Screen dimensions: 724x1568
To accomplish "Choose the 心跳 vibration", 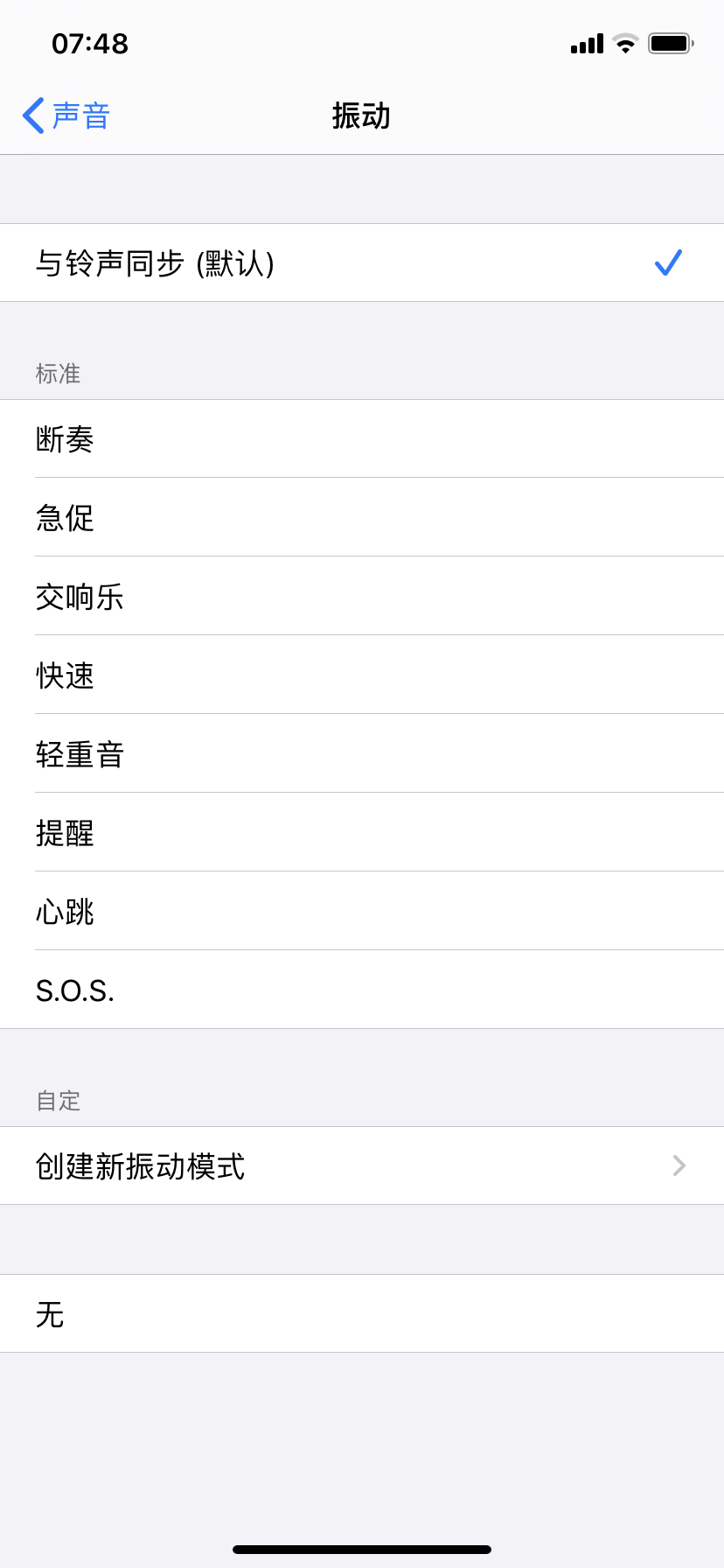I will click(362, 911).
